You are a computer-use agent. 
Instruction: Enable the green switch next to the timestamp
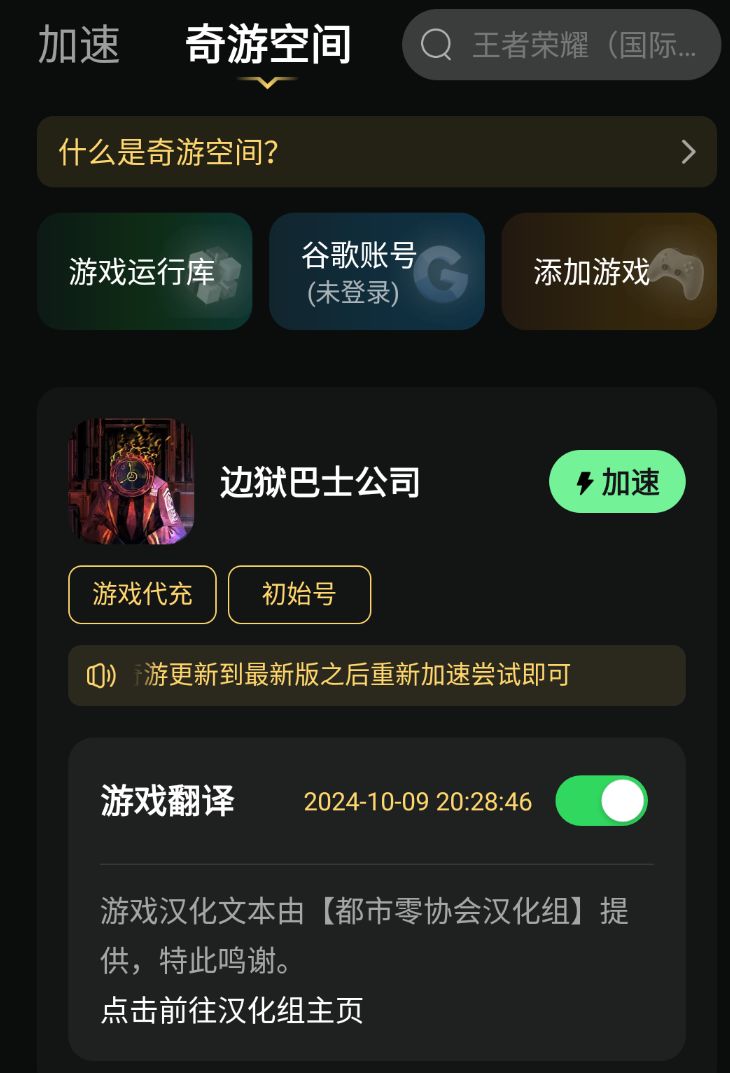tap(601, 801)
